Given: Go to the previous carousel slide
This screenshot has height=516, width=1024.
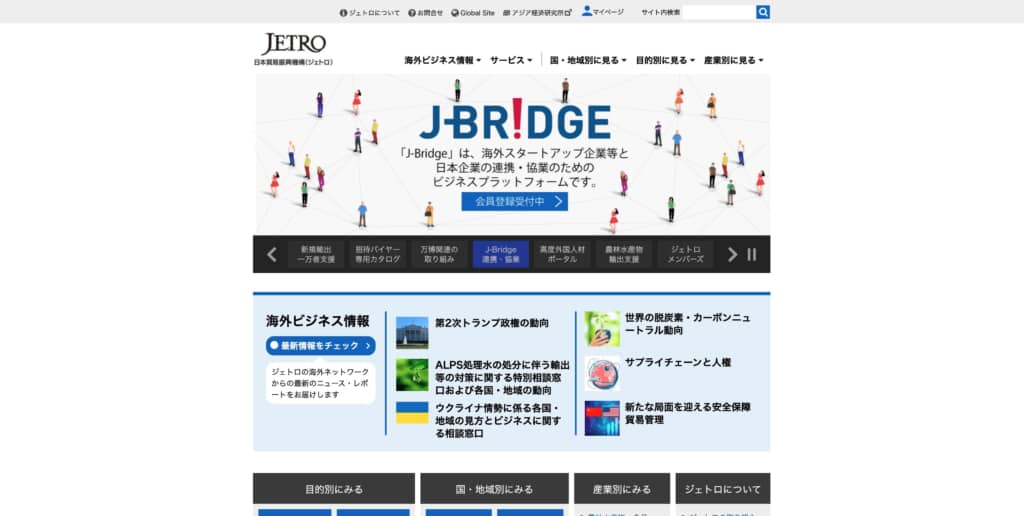Looking at the screenshot, I should point(271,254).
